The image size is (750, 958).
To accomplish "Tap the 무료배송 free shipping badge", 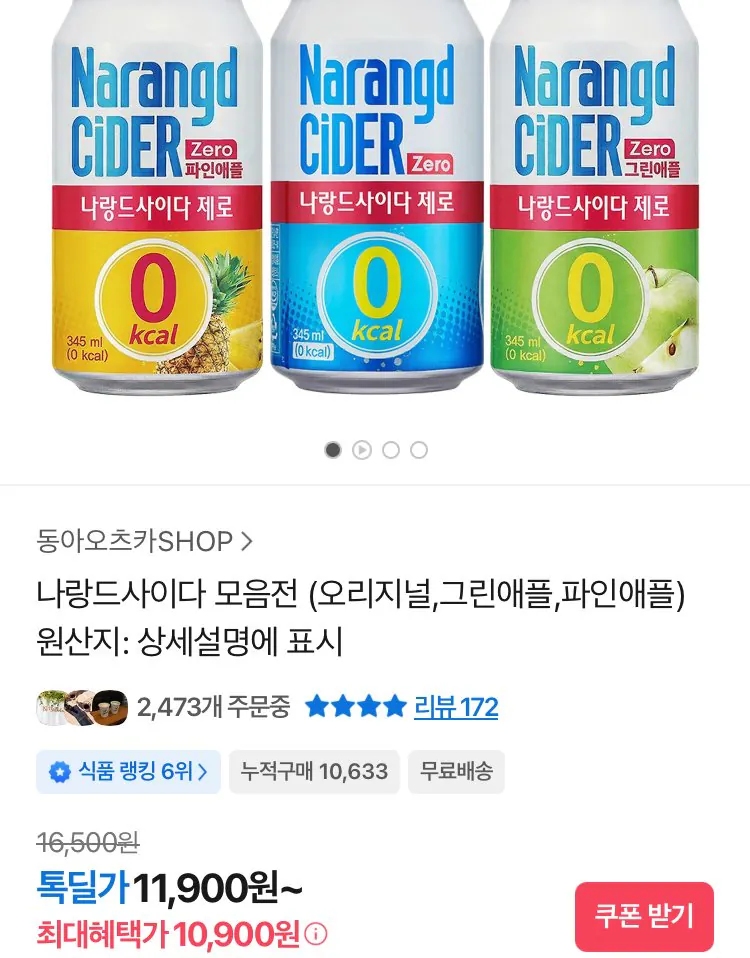I will (455, 771).
